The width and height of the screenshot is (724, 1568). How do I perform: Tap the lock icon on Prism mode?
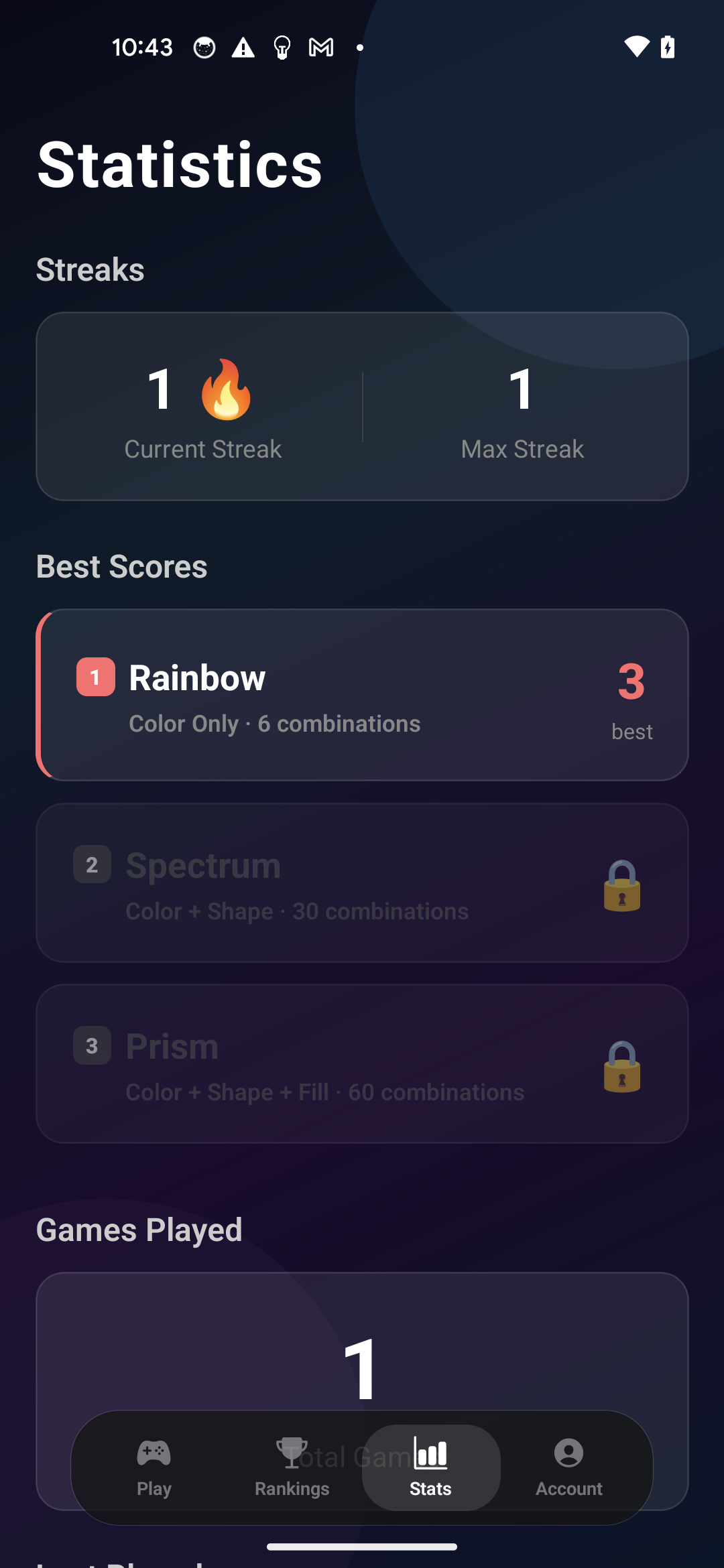[x=621, y=1067]
